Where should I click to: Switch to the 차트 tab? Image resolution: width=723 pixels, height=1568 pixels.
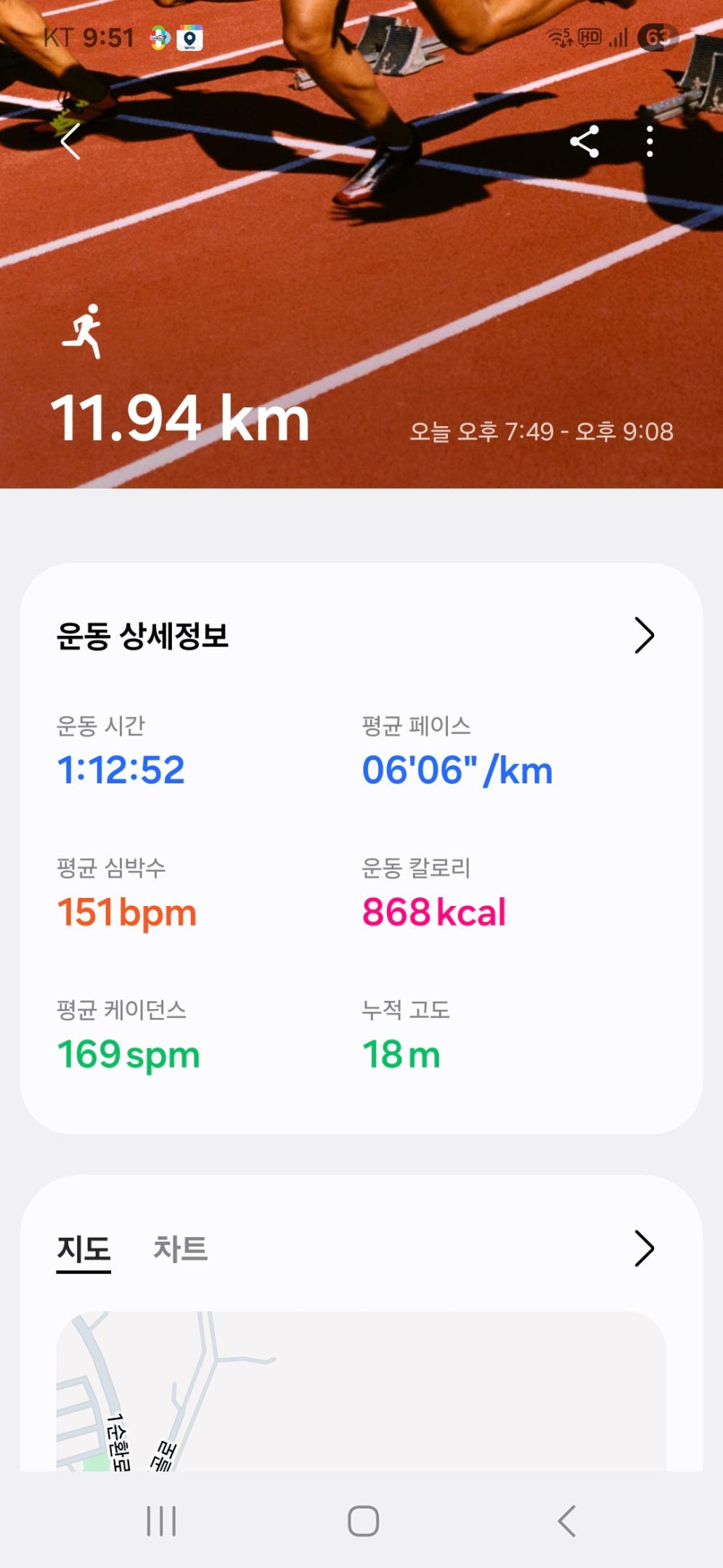[x=180, y=1249]
